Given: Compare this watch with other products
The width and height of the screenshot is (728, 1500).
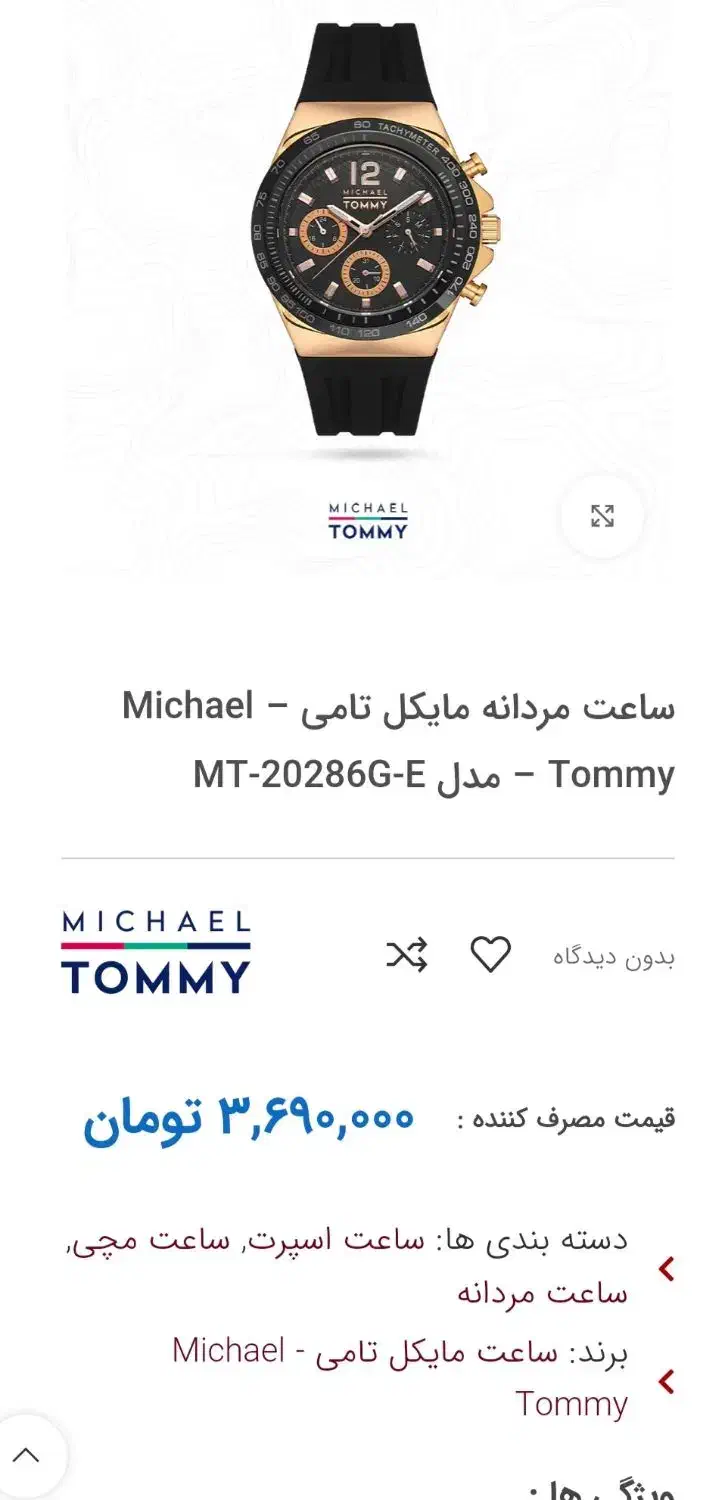Looking at the screenshot, I should click(407, 956).
